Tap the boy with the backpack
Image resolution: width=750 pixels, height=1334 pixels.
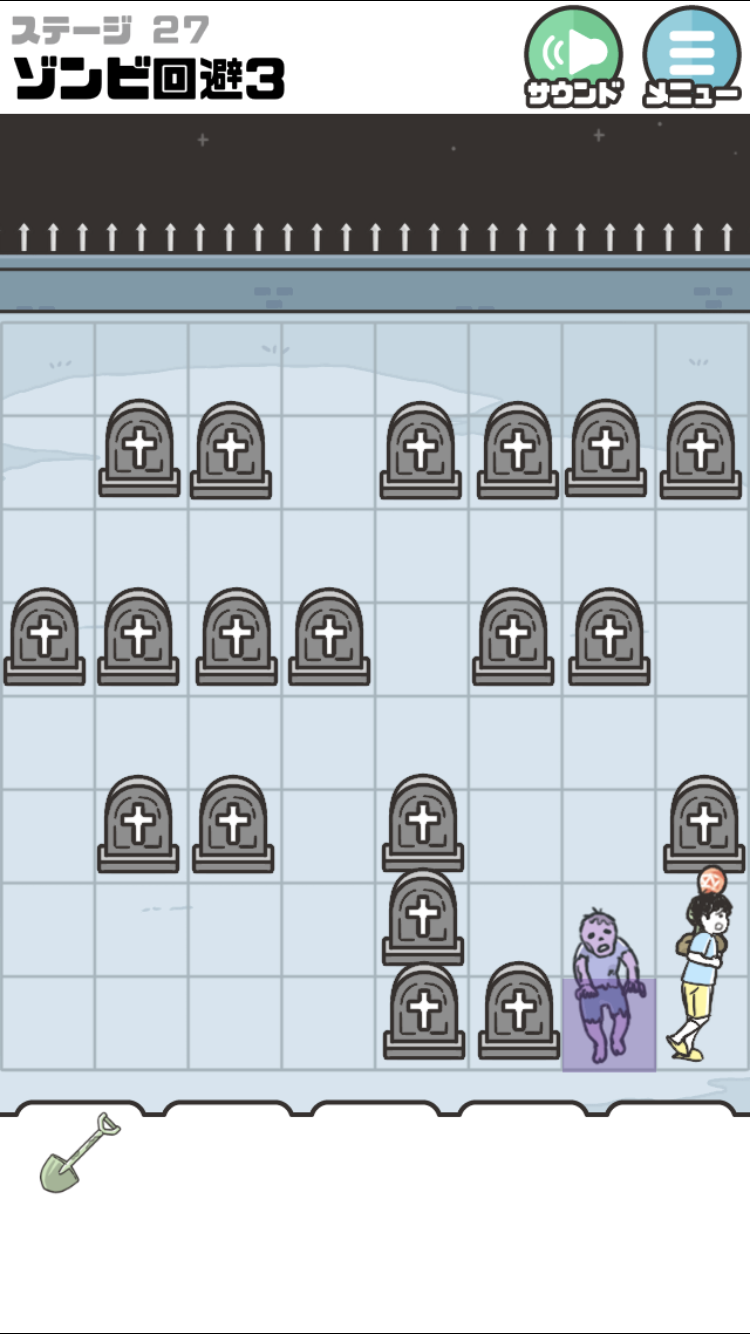coord(702,965)
